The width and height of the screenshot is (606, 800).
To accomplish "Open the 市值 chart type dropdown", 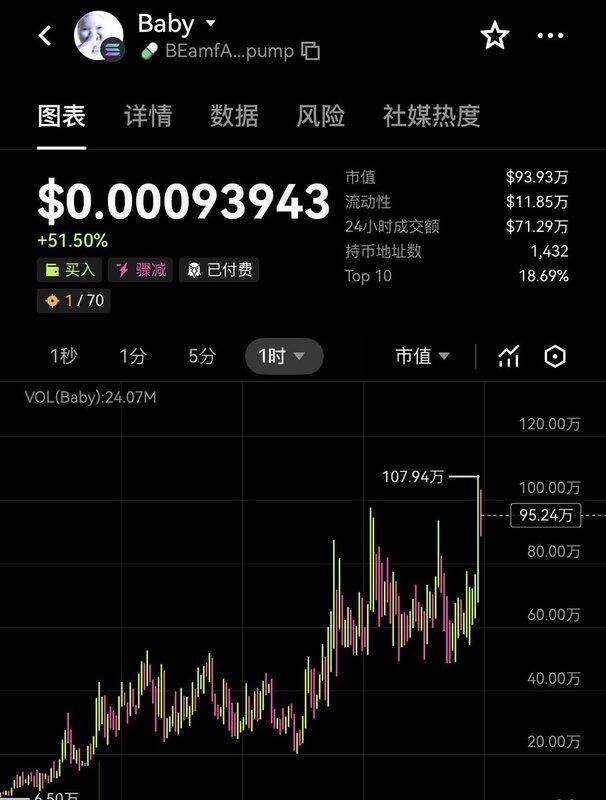I will 422,356.
